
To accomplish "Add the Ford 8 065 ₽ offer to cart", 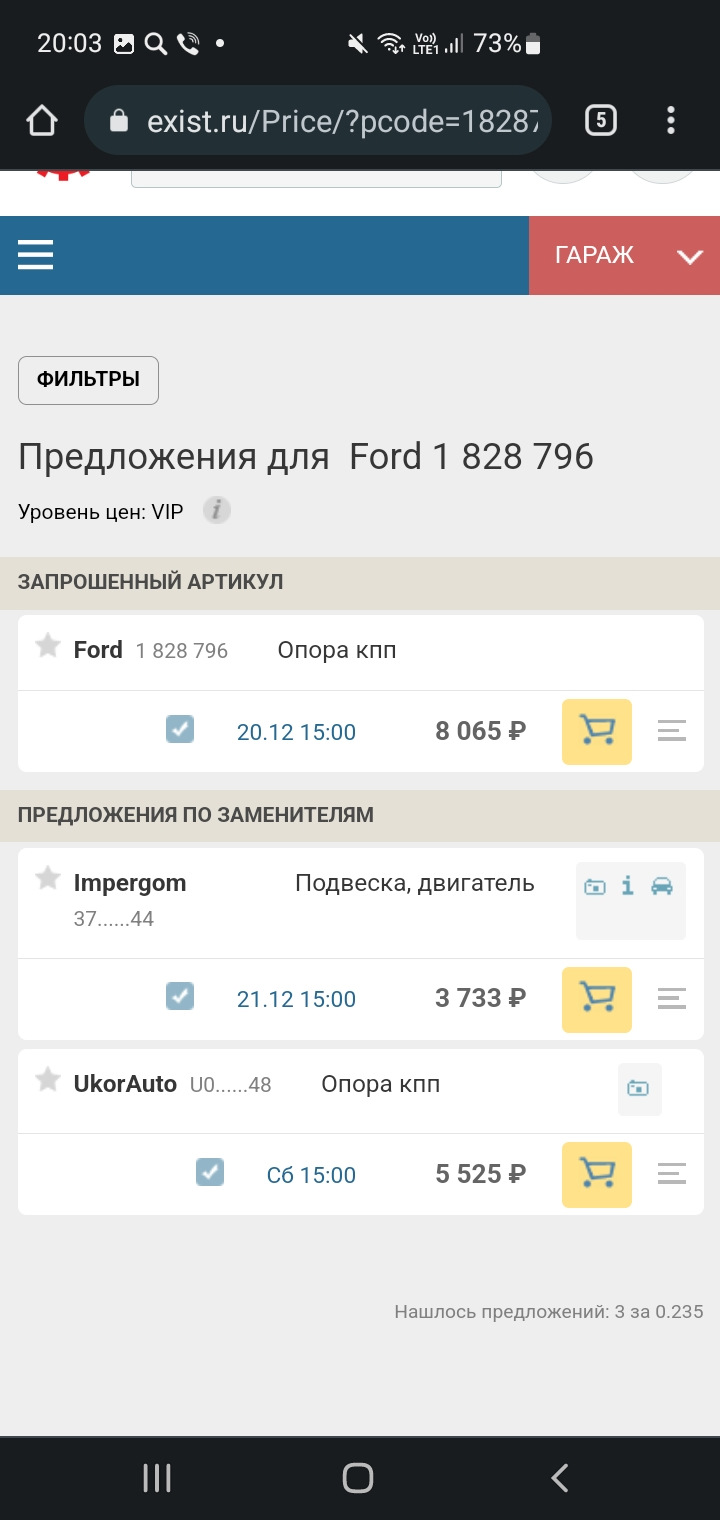I will pyautogui.click(x=596, y=731).
